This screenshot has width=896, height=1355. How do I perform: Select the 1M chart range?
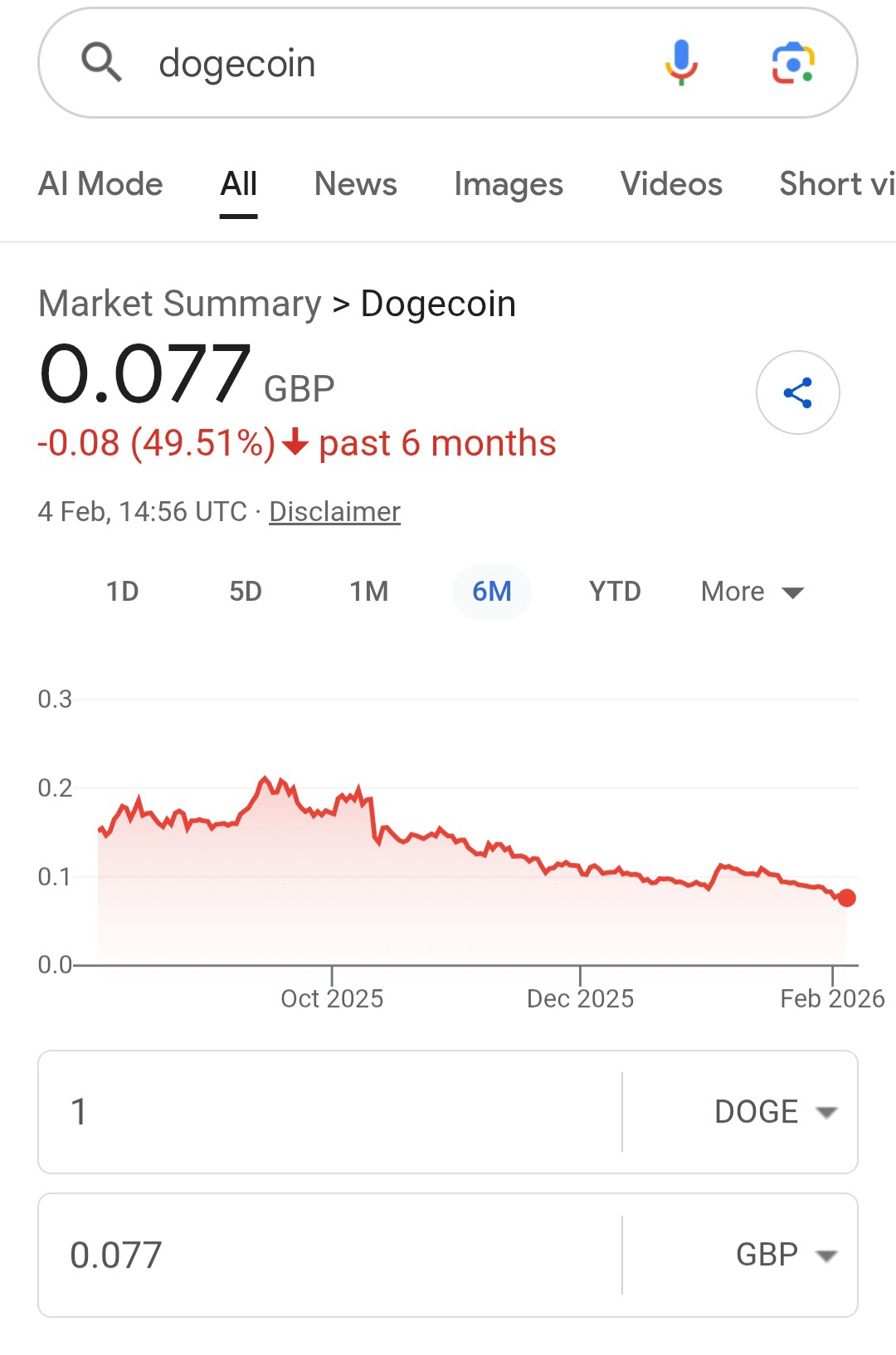coord(368,592)
